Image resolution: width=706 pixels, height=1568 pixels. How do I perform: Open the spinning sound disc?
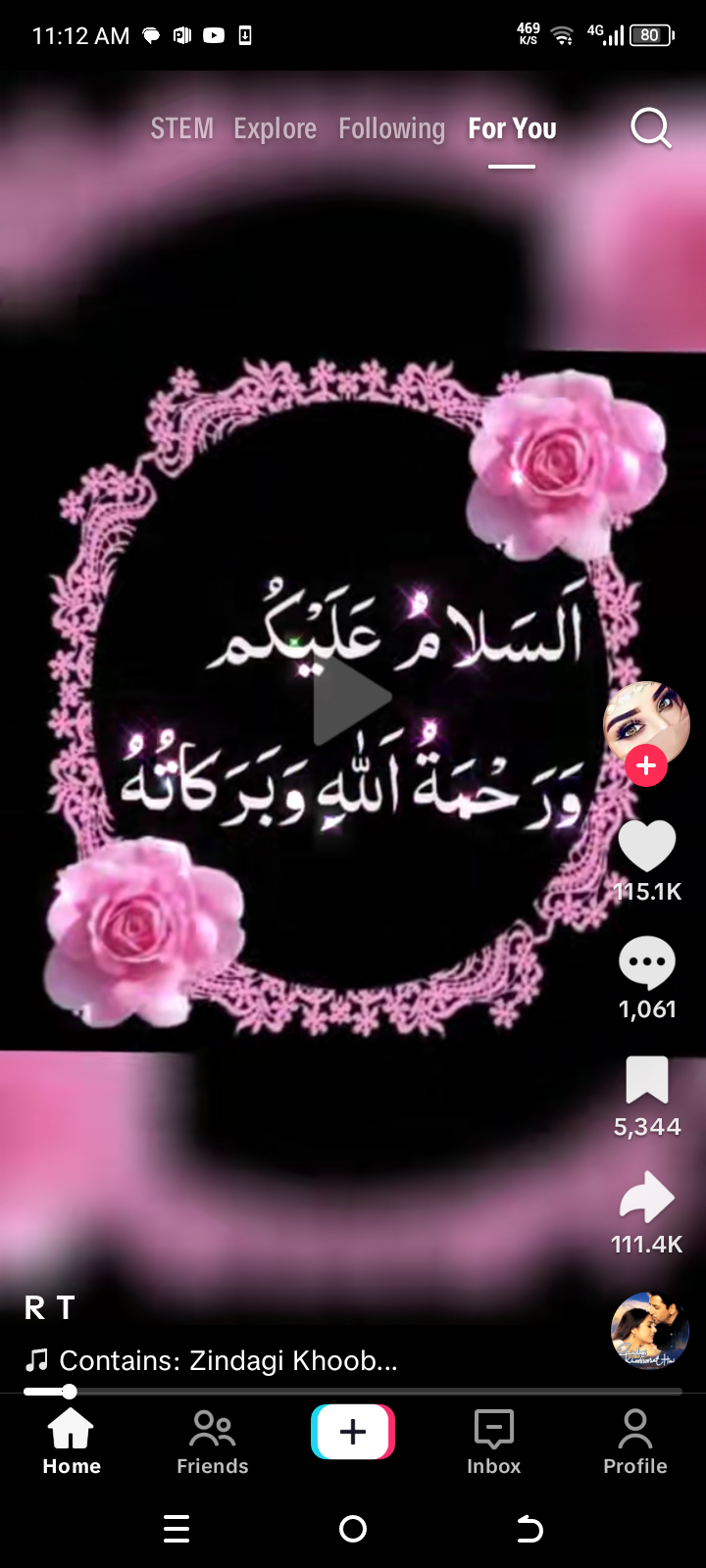pos(649,1331)
